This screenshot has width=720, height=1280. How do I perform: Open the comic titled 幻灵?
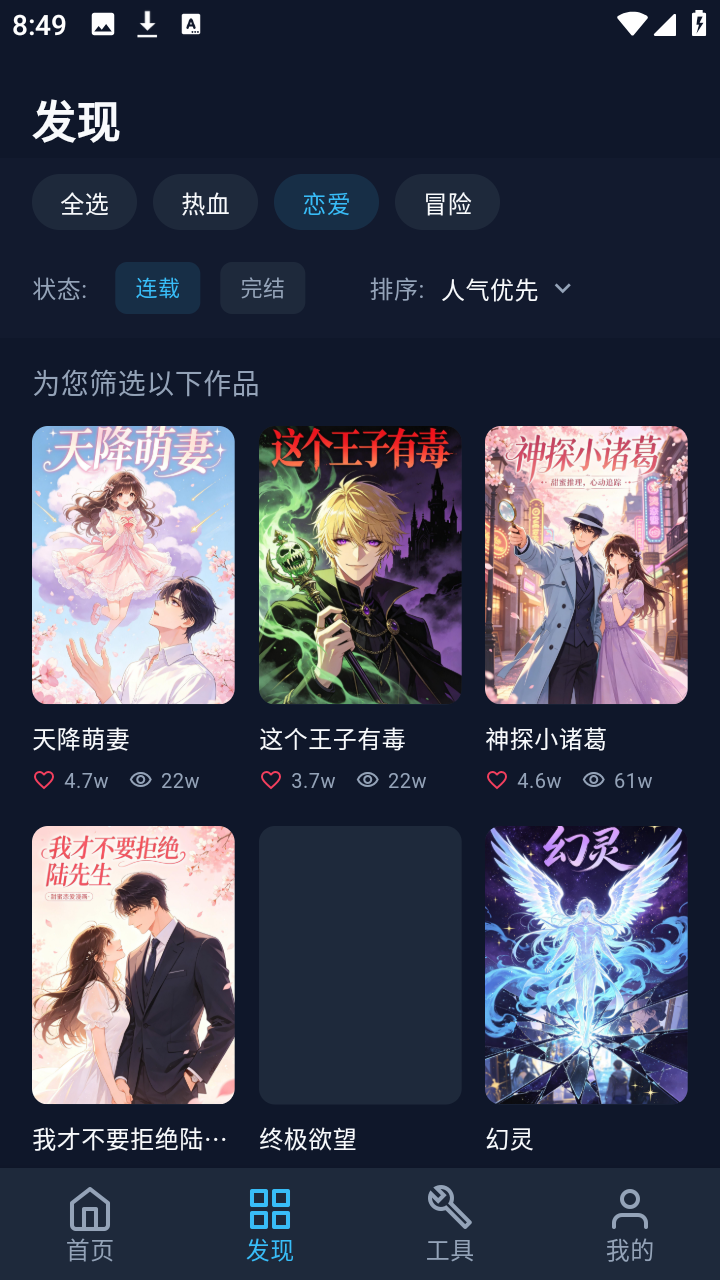585,964
